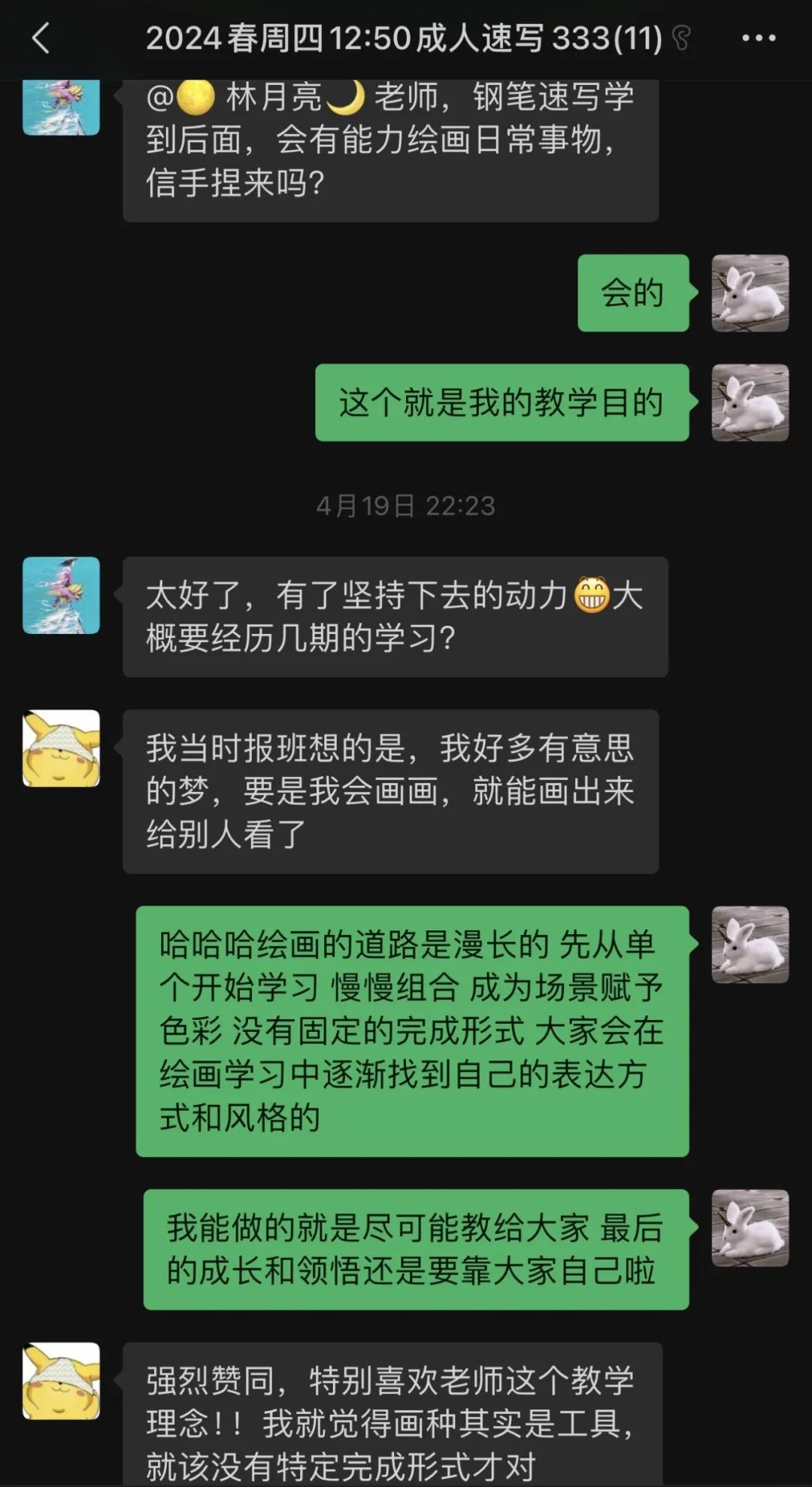Tap rabbit avatar next to "这个就是我的教学目的"
Image resolution: width=812 pixels, height=1487 pixels.
[750, 402]
